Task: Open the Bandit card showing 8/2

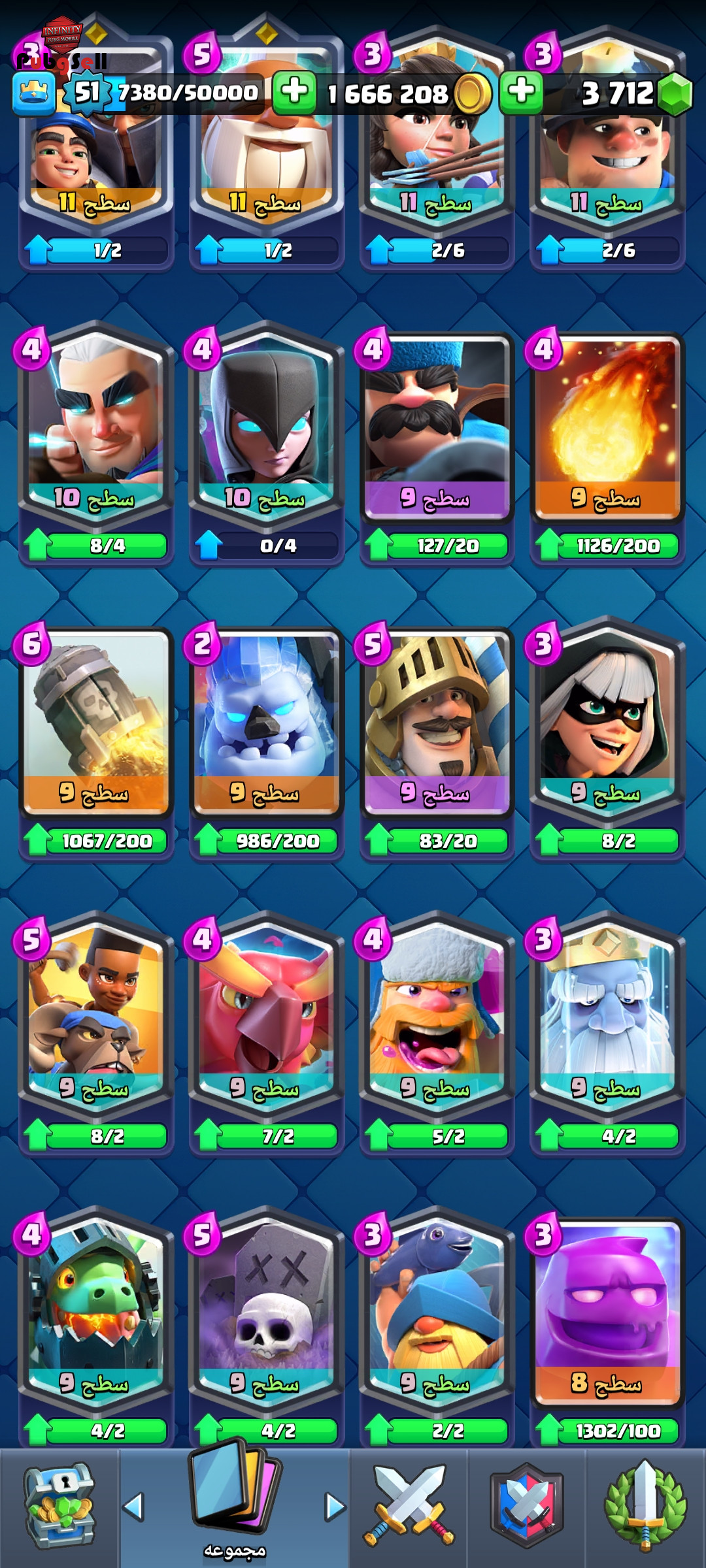Action: (607, 743)
